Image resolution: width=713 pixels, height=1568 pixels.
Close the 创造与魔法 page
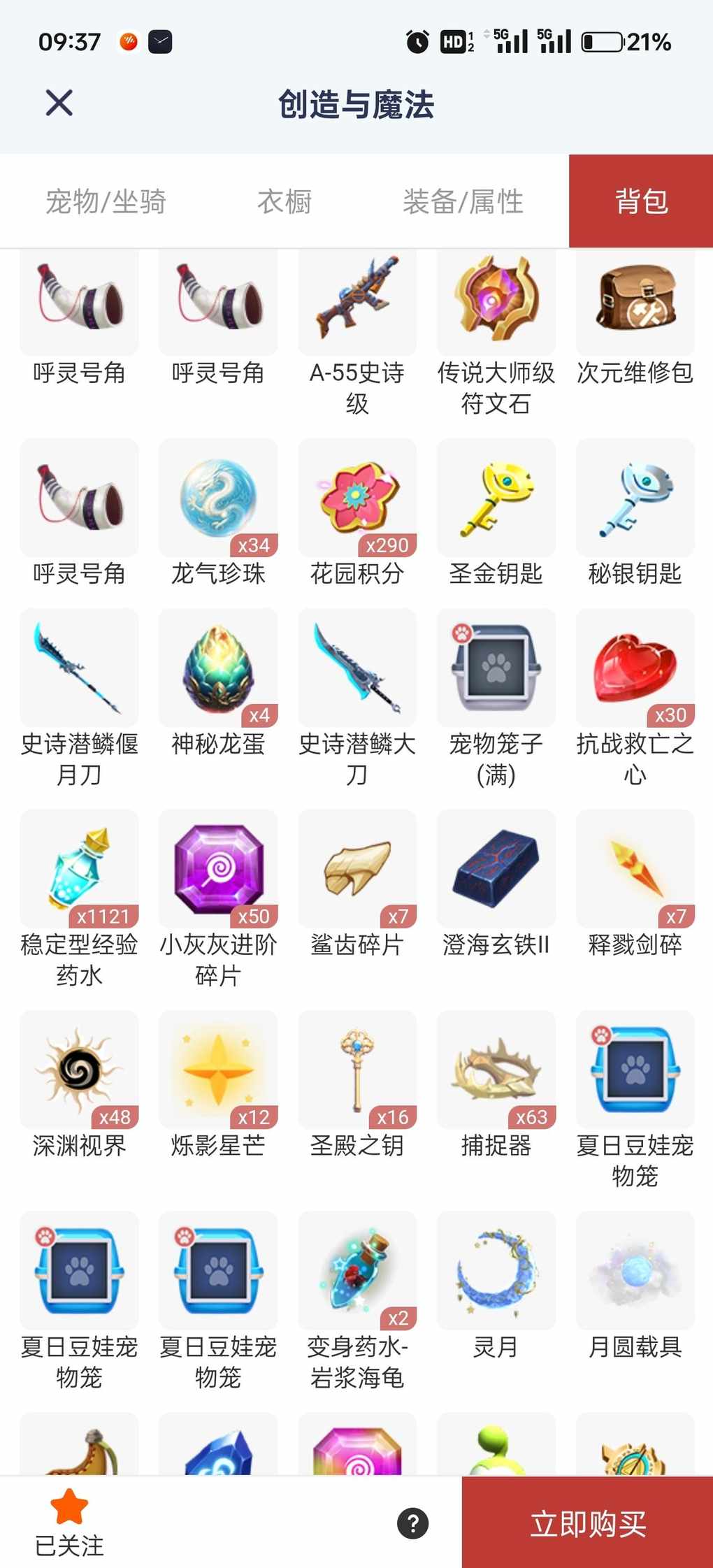point(59,103)
